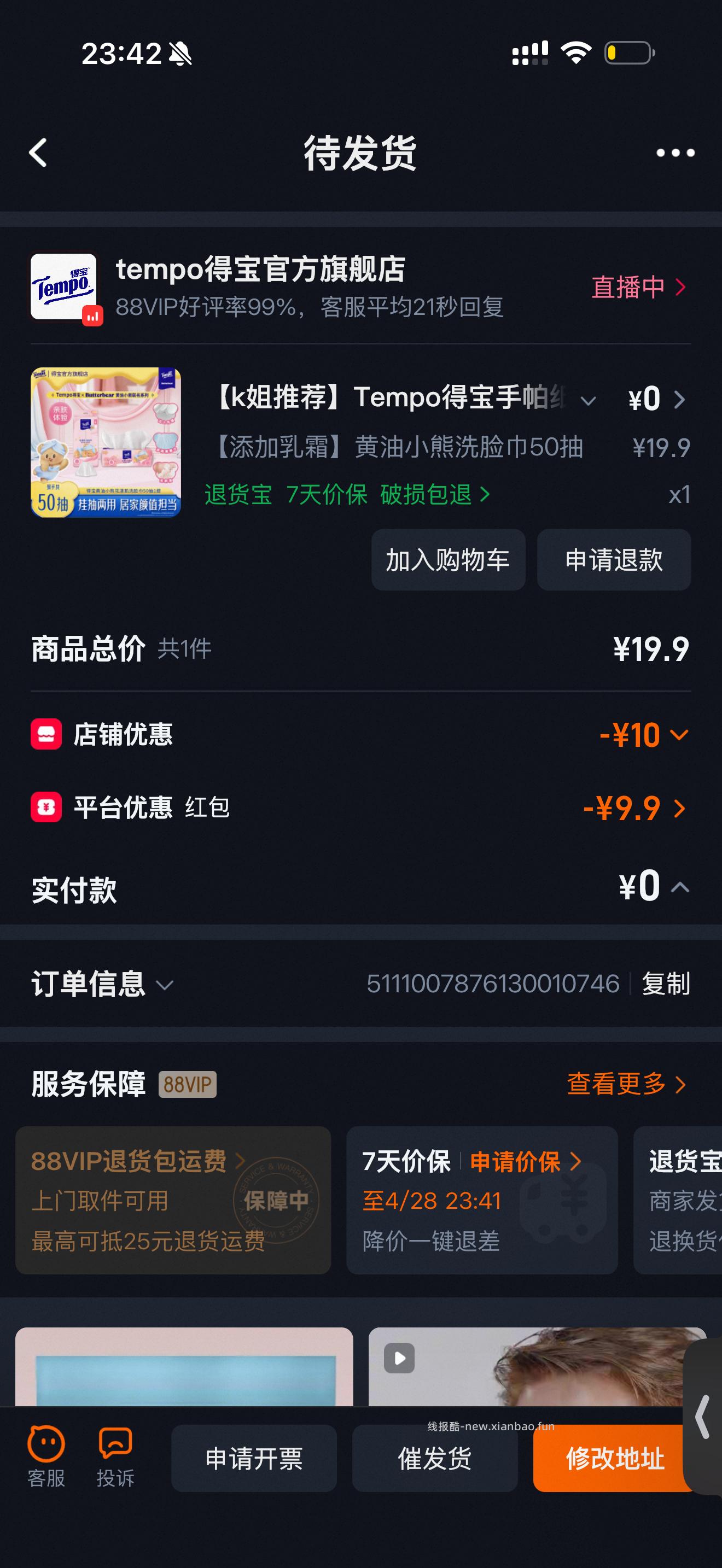This screenshot has height=1568, width=722.
Task: Click the red envelope 平台优惠 icon
Action: pos(46,806)
